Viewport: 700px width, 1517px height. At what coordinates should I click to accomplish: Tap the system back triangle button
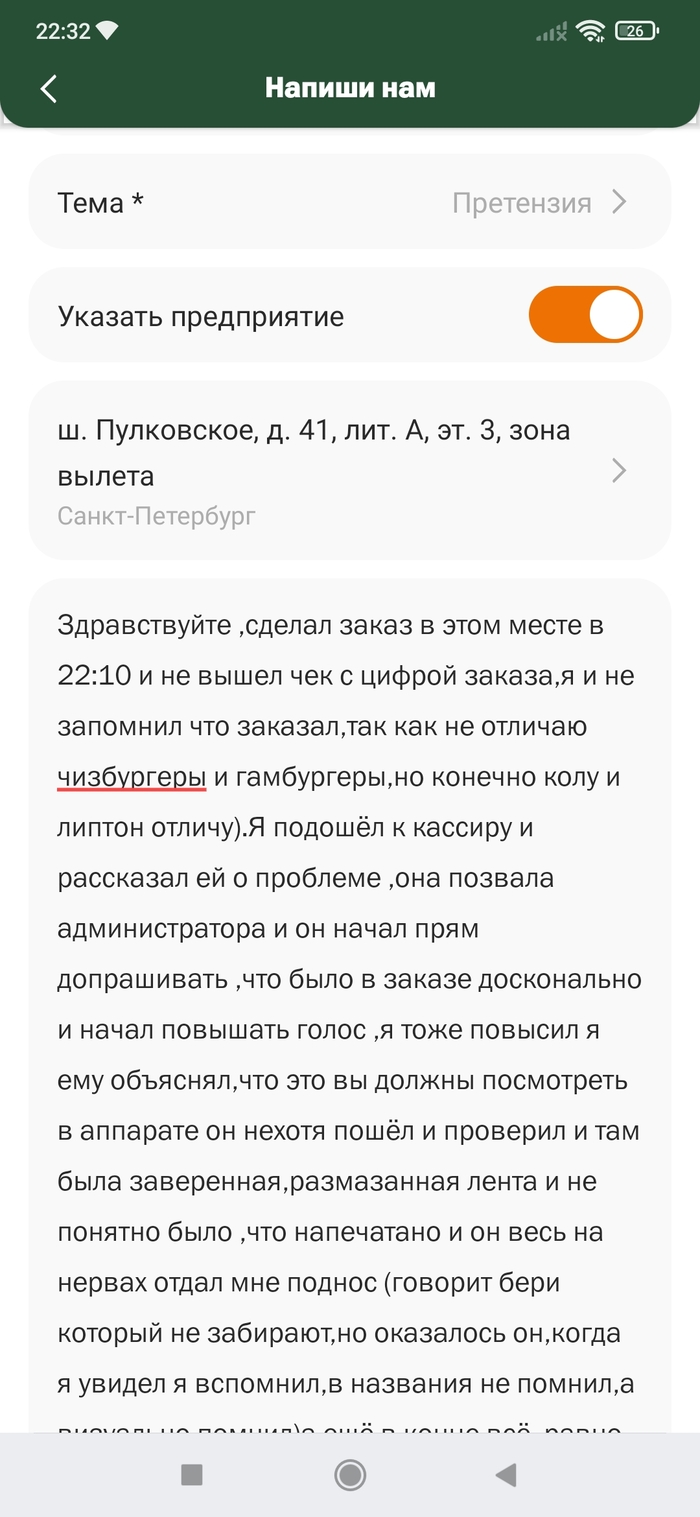(506, 1474)
